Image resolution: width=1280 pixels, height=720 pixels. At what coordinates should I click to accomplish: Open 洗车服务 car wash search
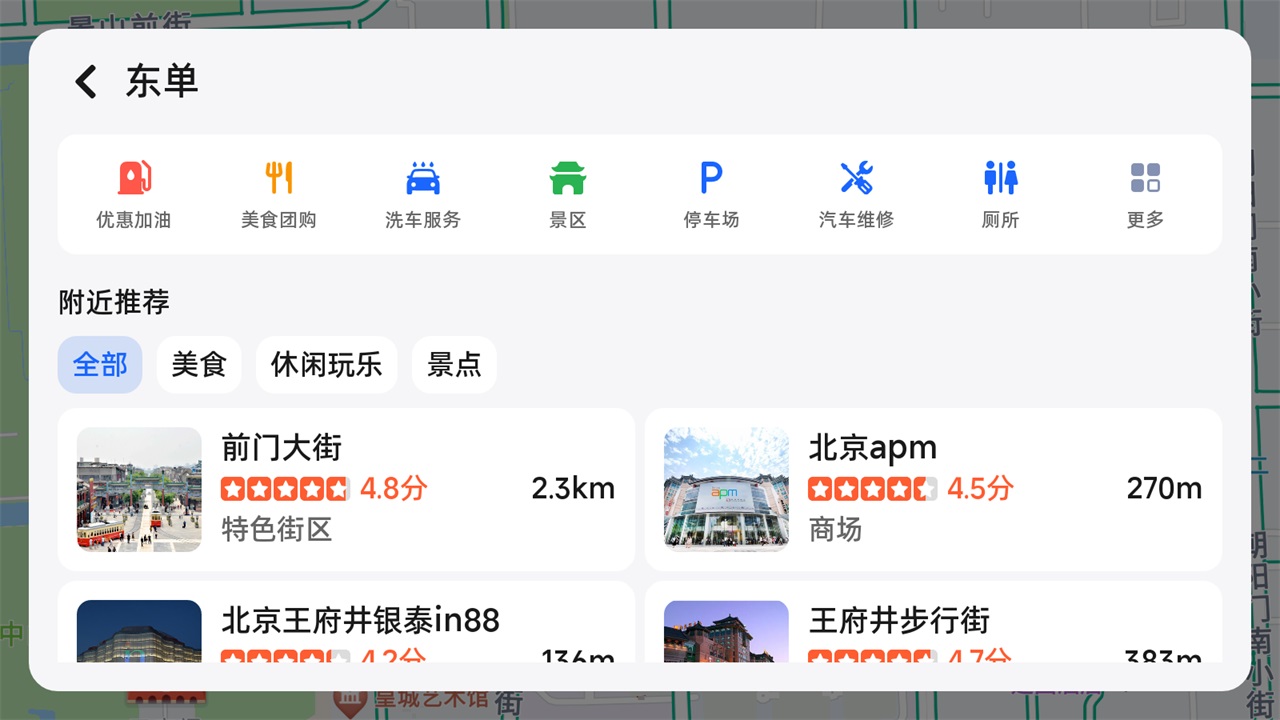tap(423, 194)
